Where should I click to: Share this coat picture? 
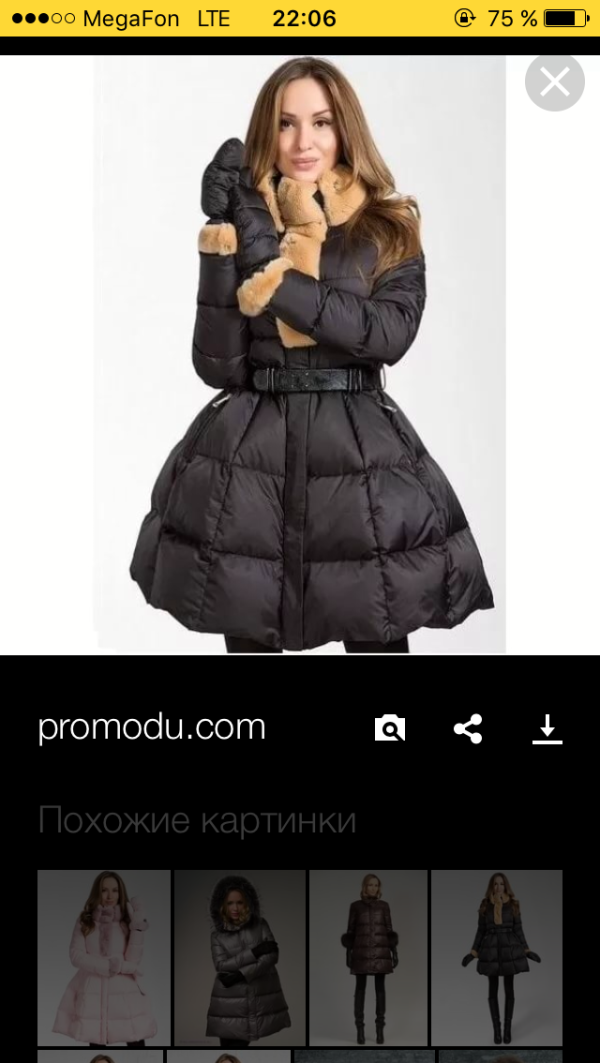(468, 729)
